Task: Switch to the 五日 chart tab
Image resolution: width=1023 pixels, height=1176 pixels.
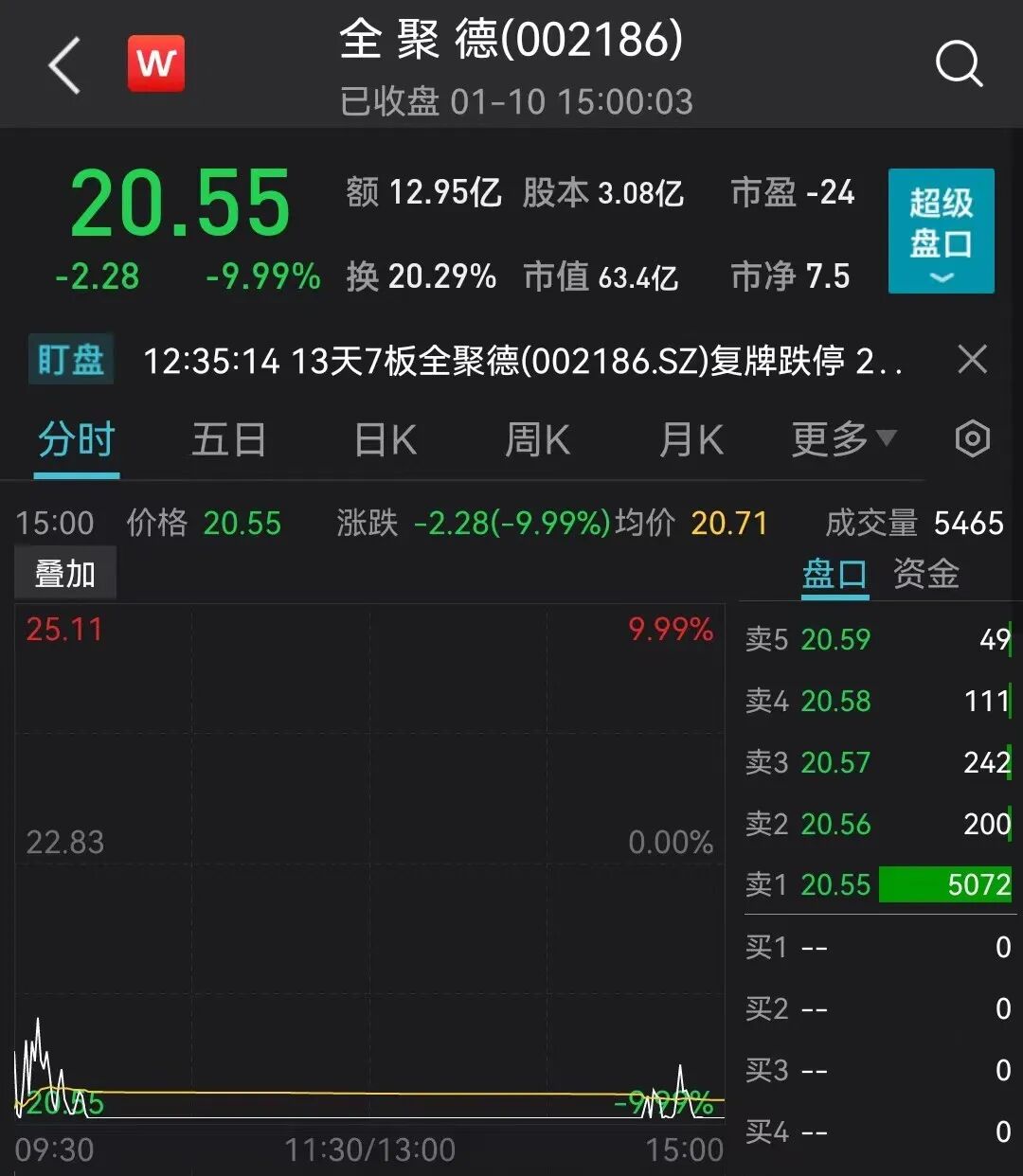Action: (228, 440)
